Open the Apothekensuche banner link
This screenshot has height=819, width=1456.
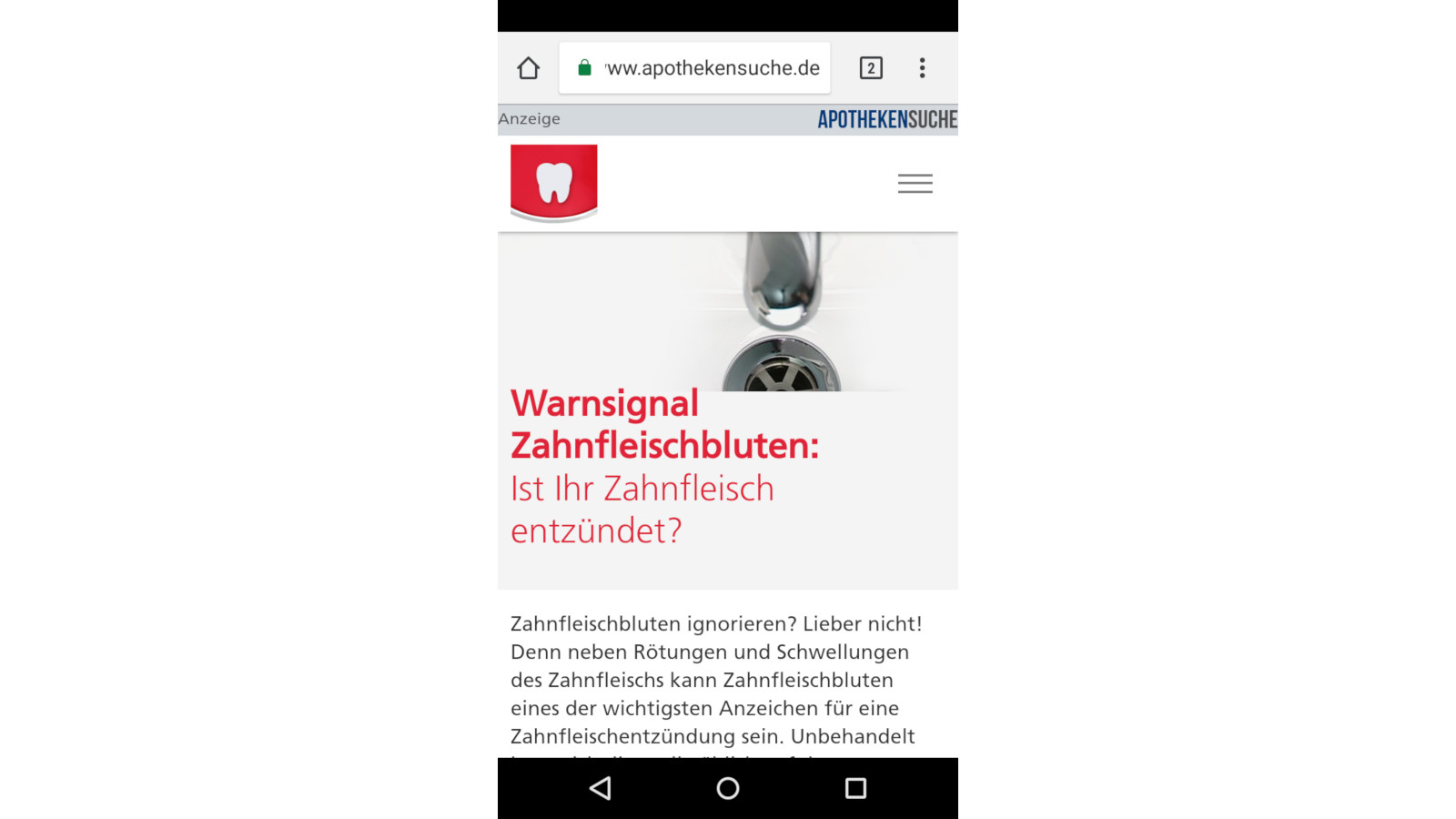[x=886, y=119]
